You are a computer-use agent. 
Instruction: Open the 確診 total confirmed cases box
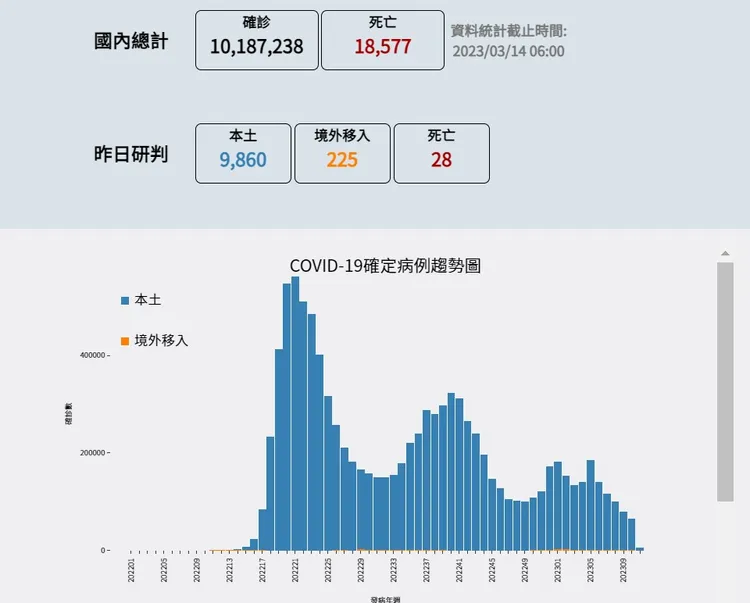[x=257, y=40]
